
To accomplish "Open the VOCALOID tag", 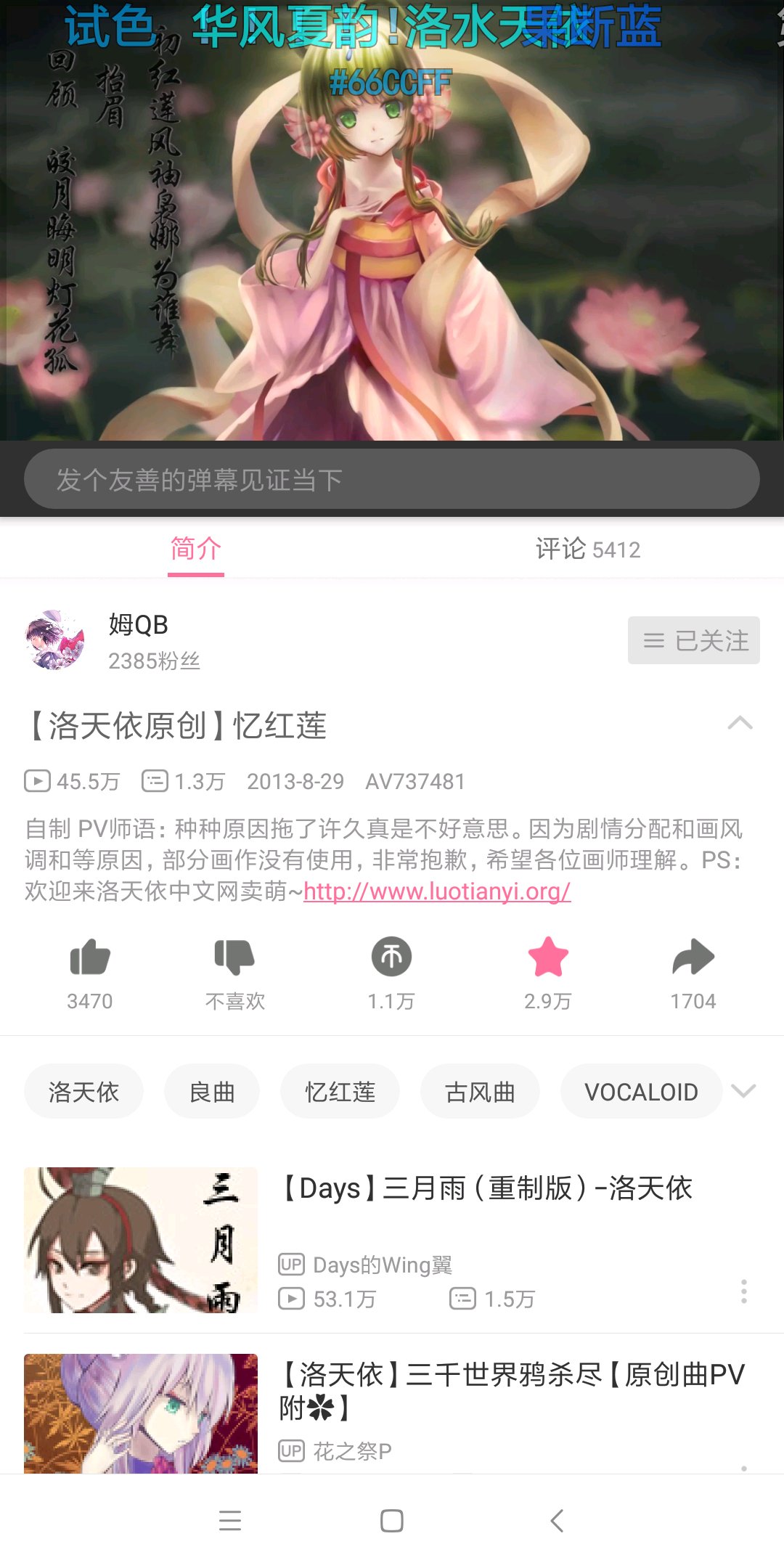I will [641, 1092].
